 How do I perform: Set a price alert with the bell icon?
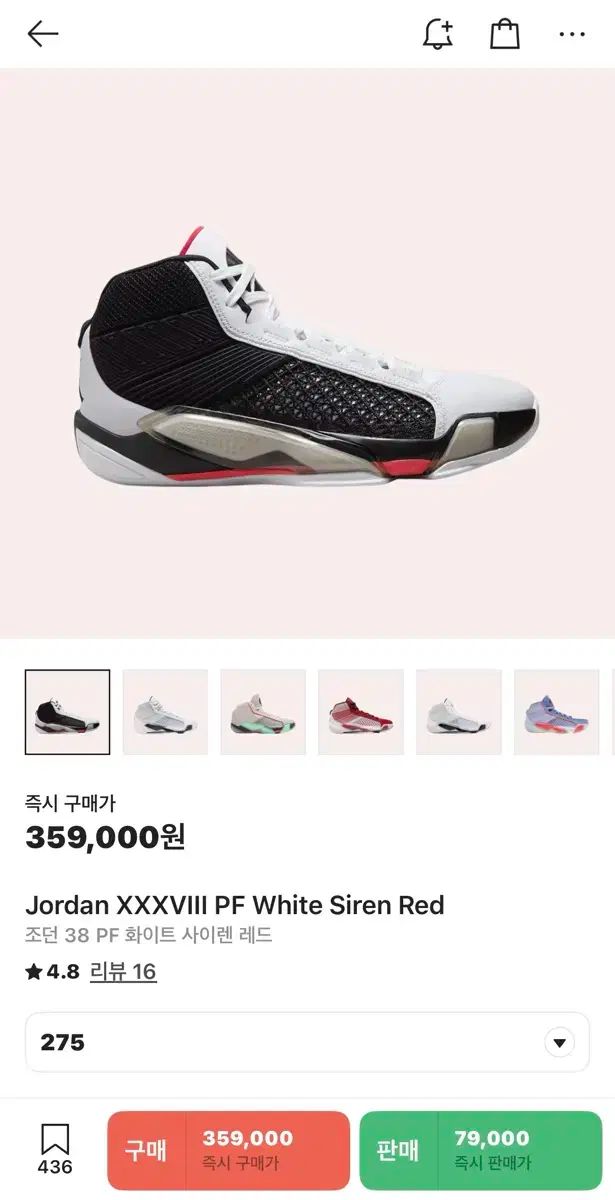click(x=437, y=34)
